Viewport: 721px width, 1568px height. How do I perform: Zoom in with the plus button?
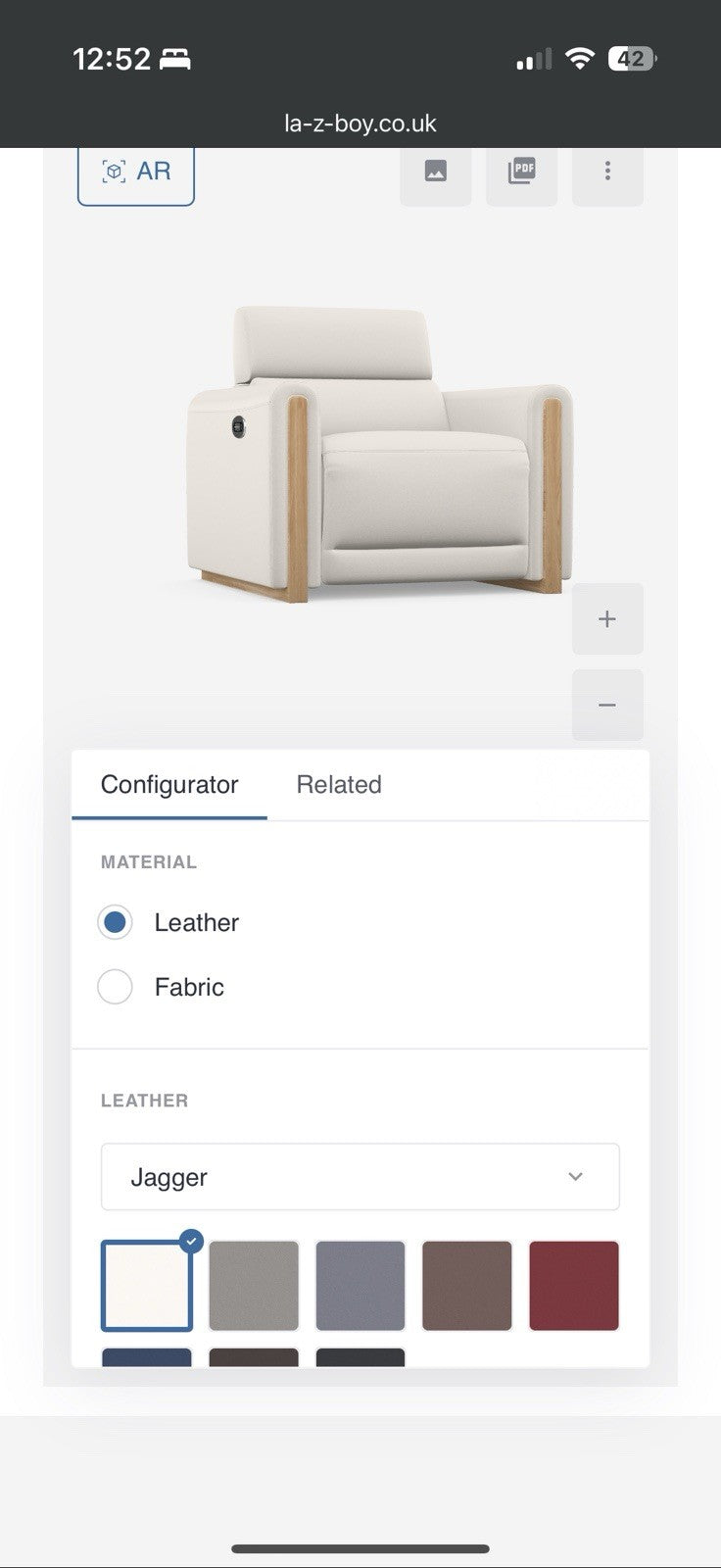click(607, 619)
